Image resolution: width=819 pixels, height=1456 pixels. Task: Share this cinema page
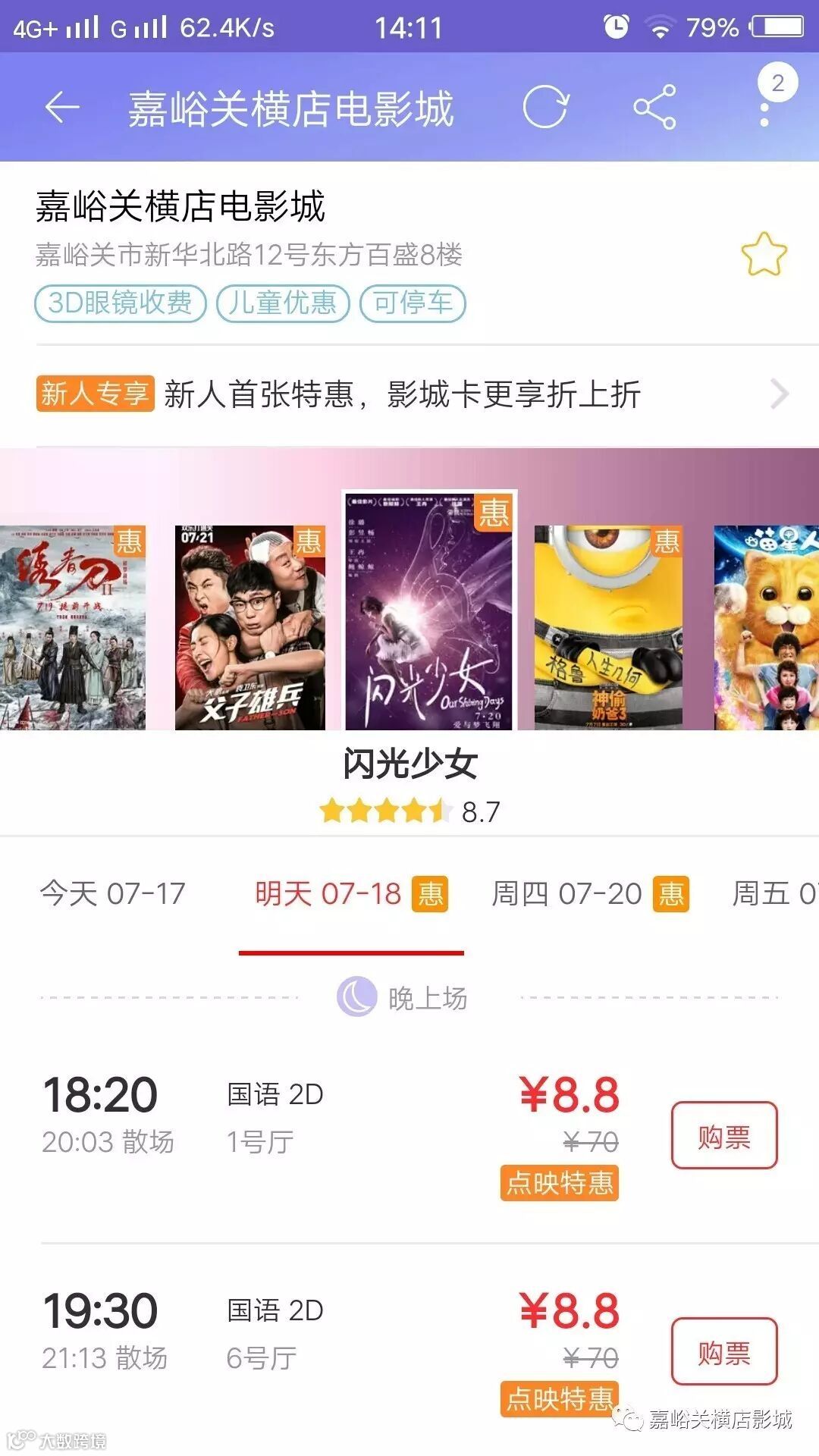click(x=654, y=108)
